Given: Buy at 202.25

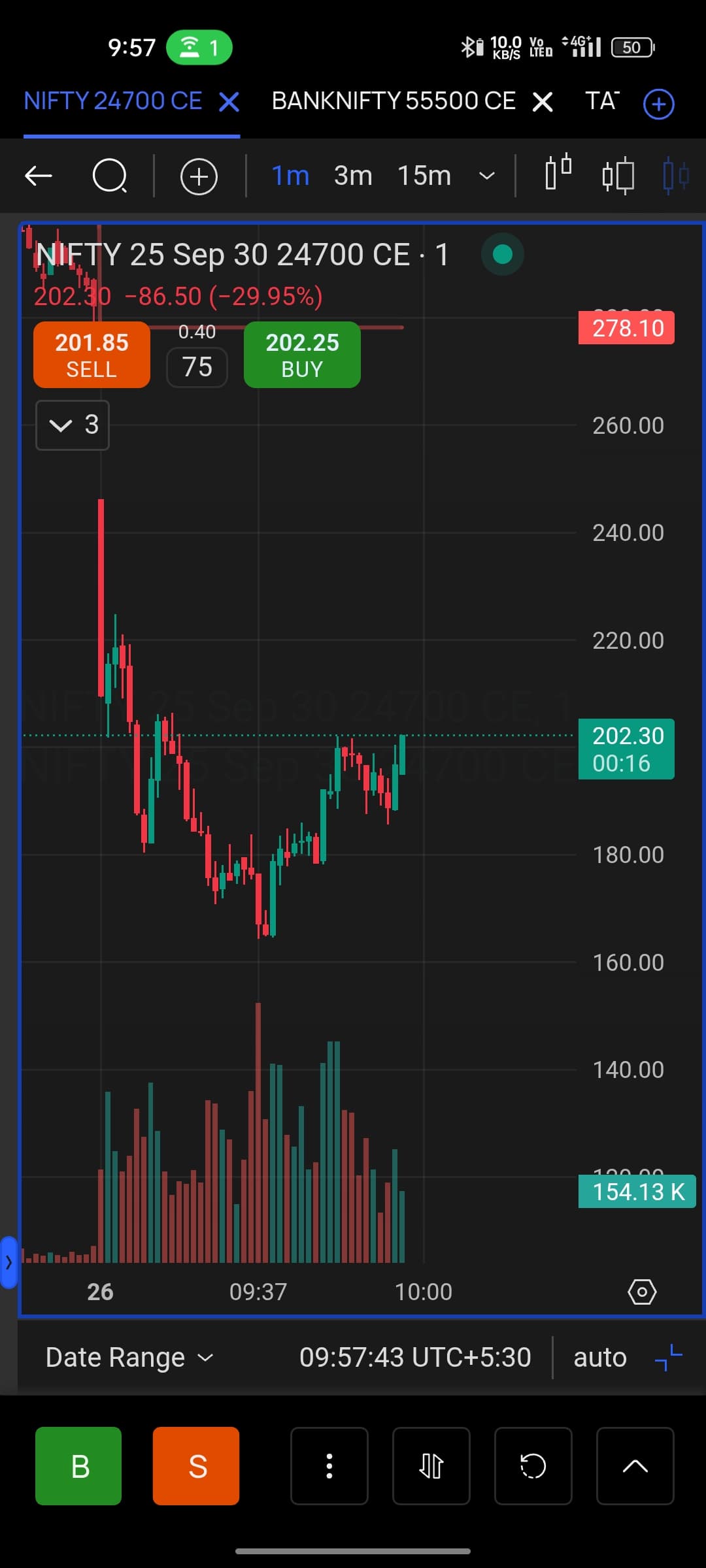Looking at the screenshot, I should click(x=302, y=355).
